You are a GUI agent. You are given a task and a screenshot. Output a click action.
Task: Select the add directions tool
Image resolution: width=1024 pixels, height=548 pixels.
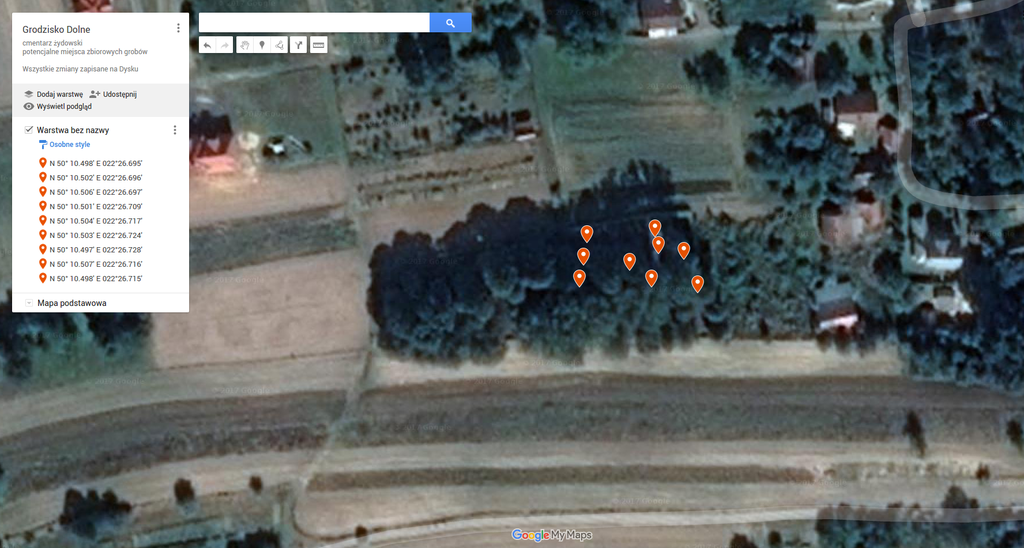[298, 45]
